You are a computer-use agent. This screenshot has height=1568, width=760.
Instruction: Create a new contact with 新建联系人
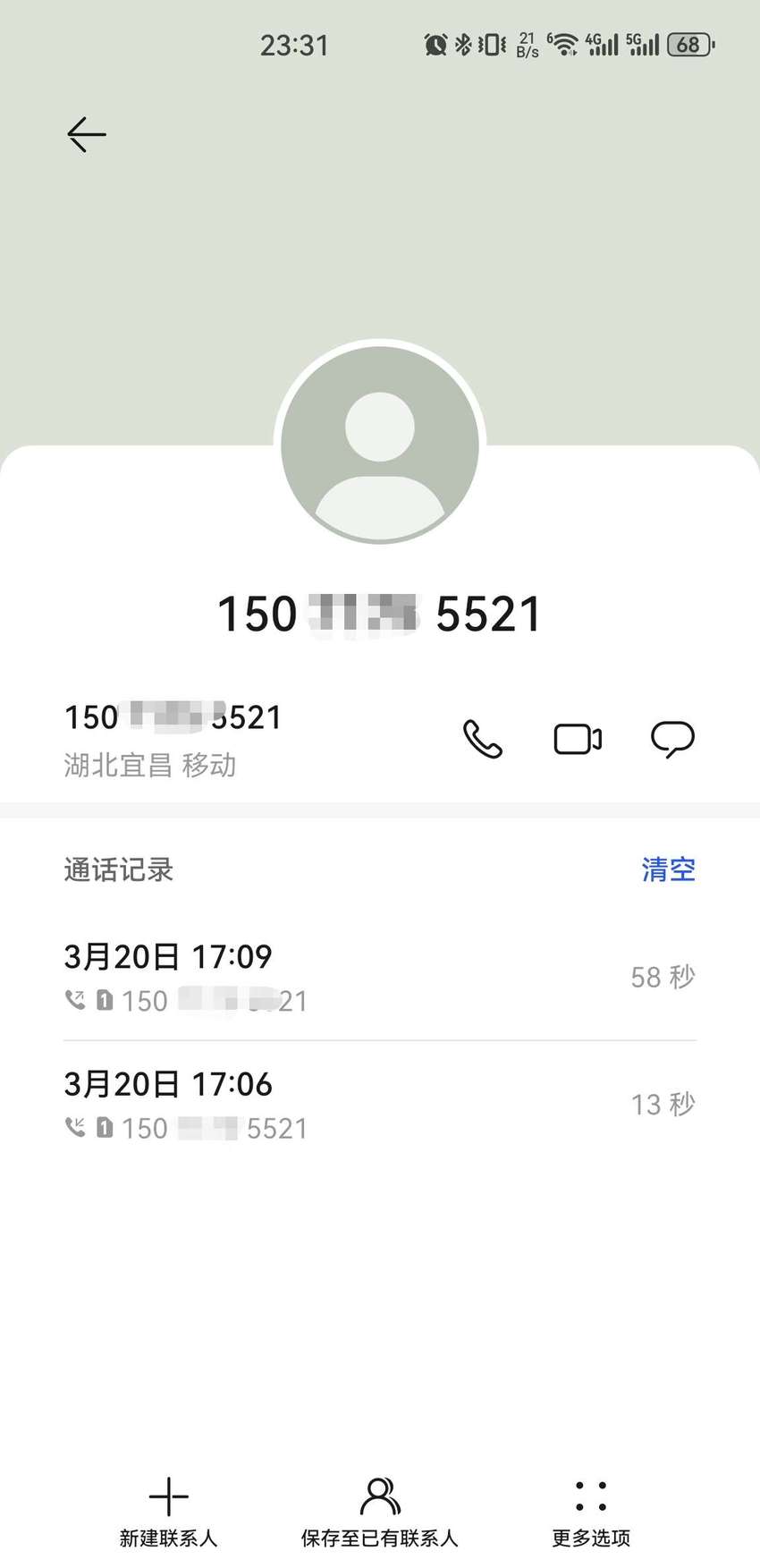click(x=169, y=1512)
